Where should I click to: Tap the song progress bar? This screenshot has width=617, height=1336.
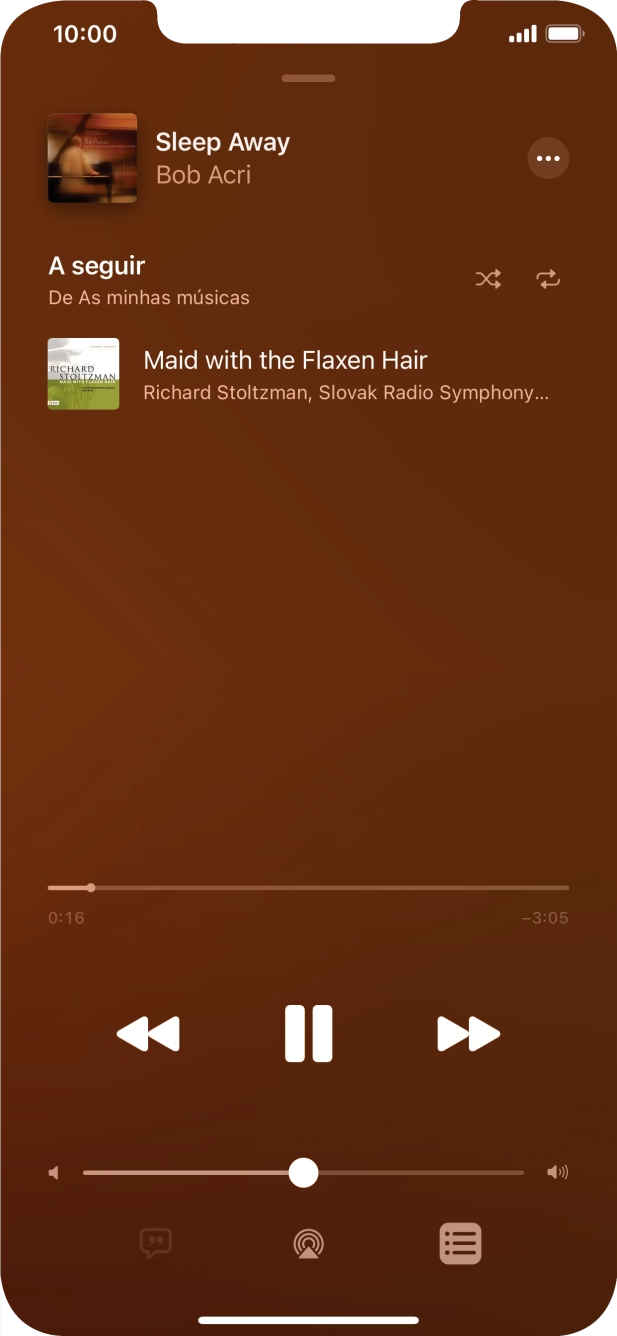[308, 887]
